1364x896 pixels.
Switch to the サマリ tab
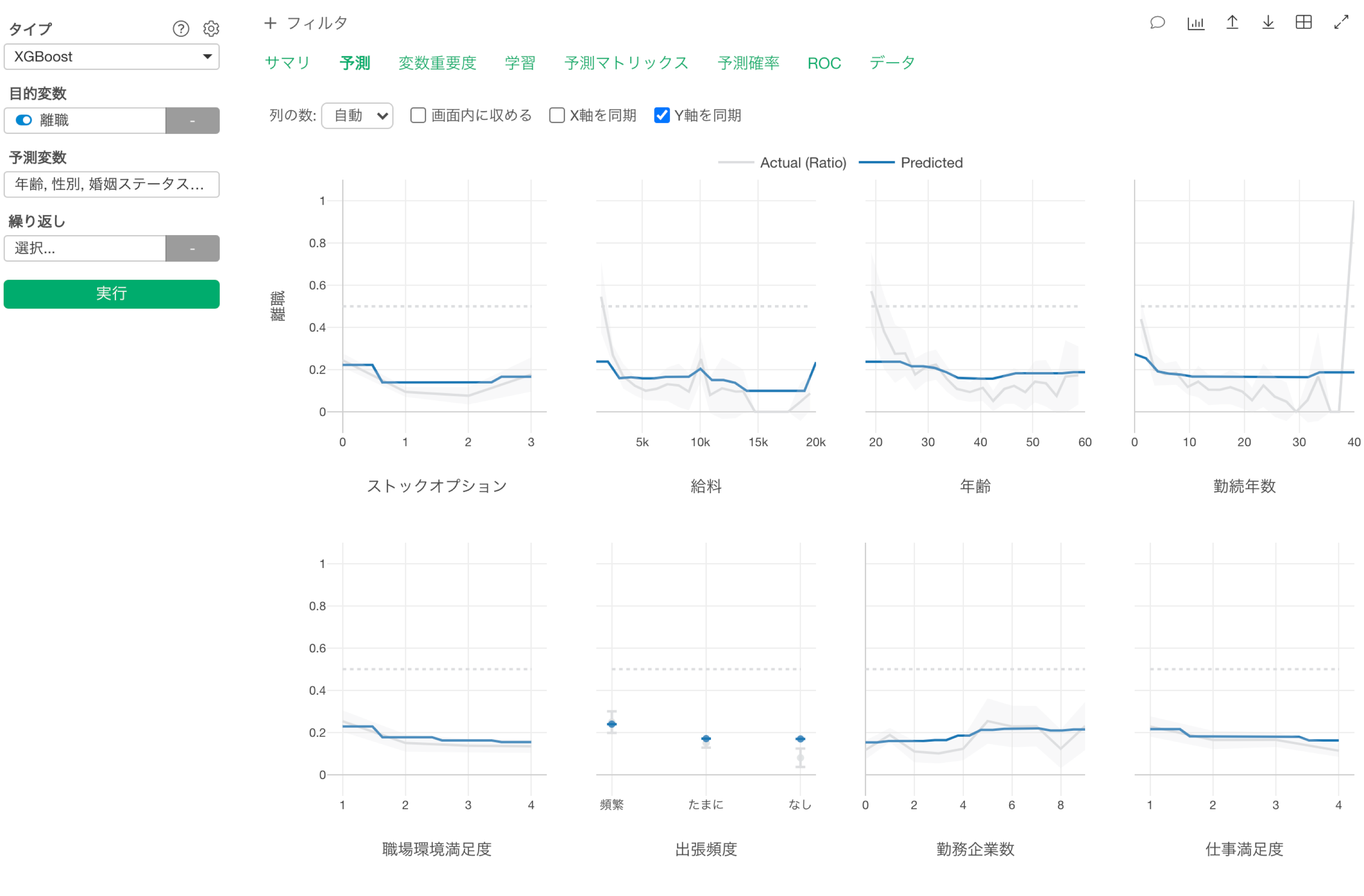tap(287, 63)
